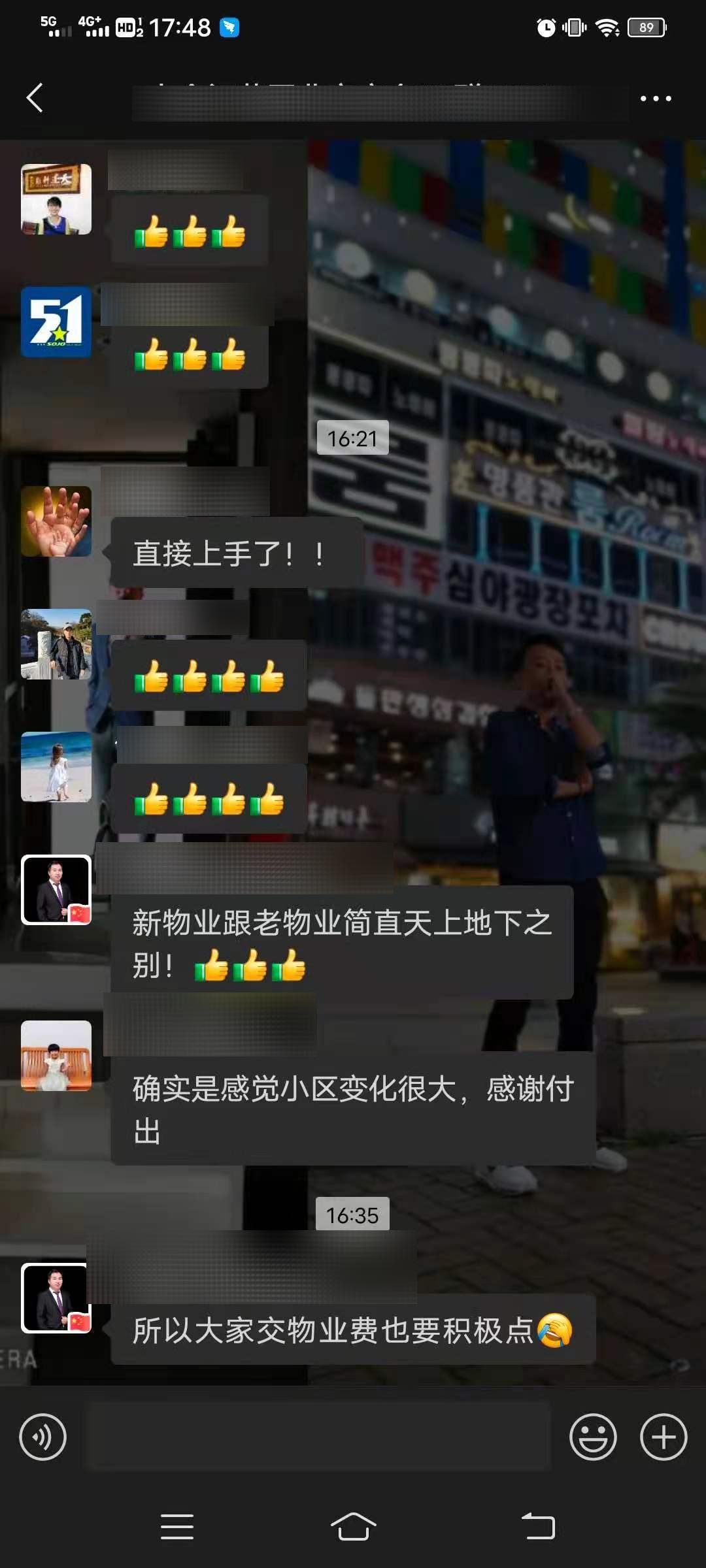Image resolution: width=706 pixels, height=1568 pixels.
Task: Open profile of the beach girl avatar
Action: click(x=56, y=767)
